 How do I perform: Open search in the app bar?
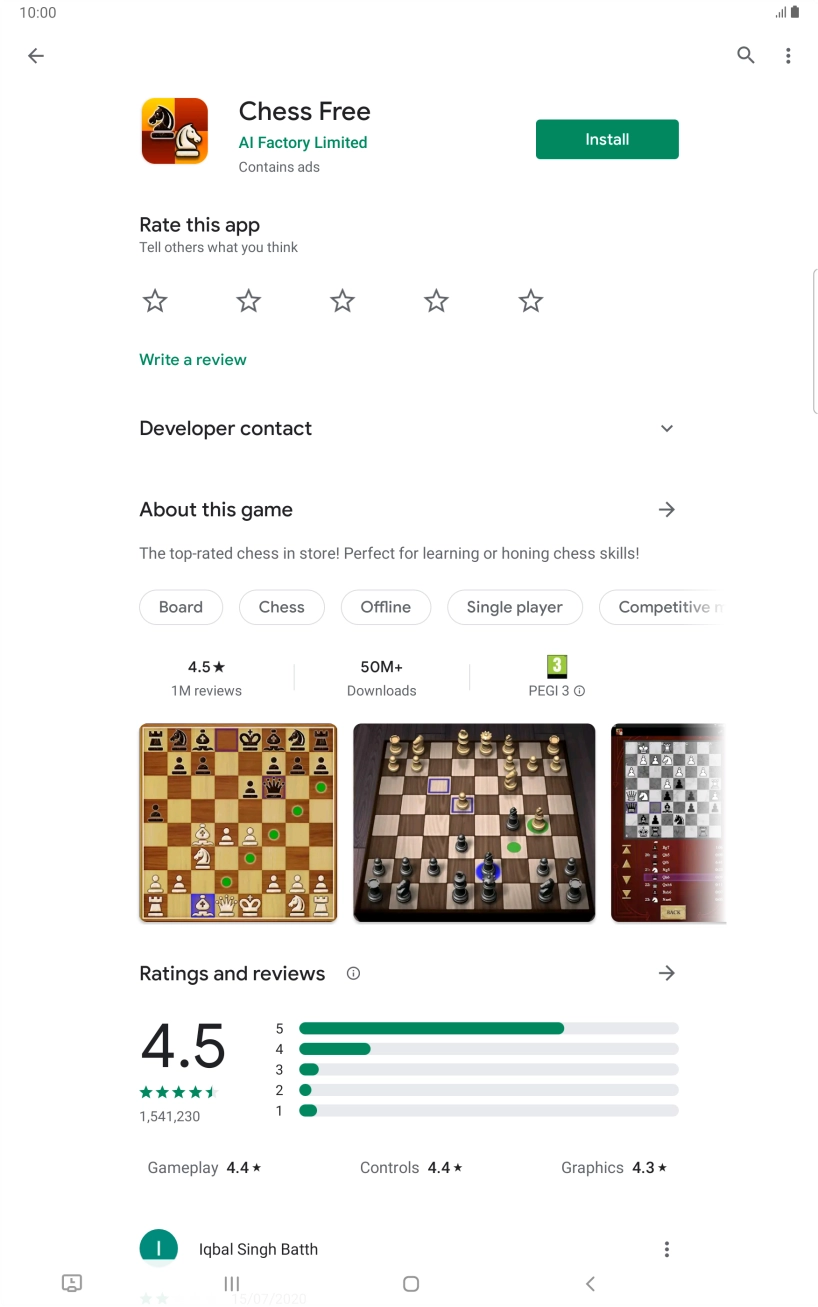pyautogui.click(x=746, y=56)
